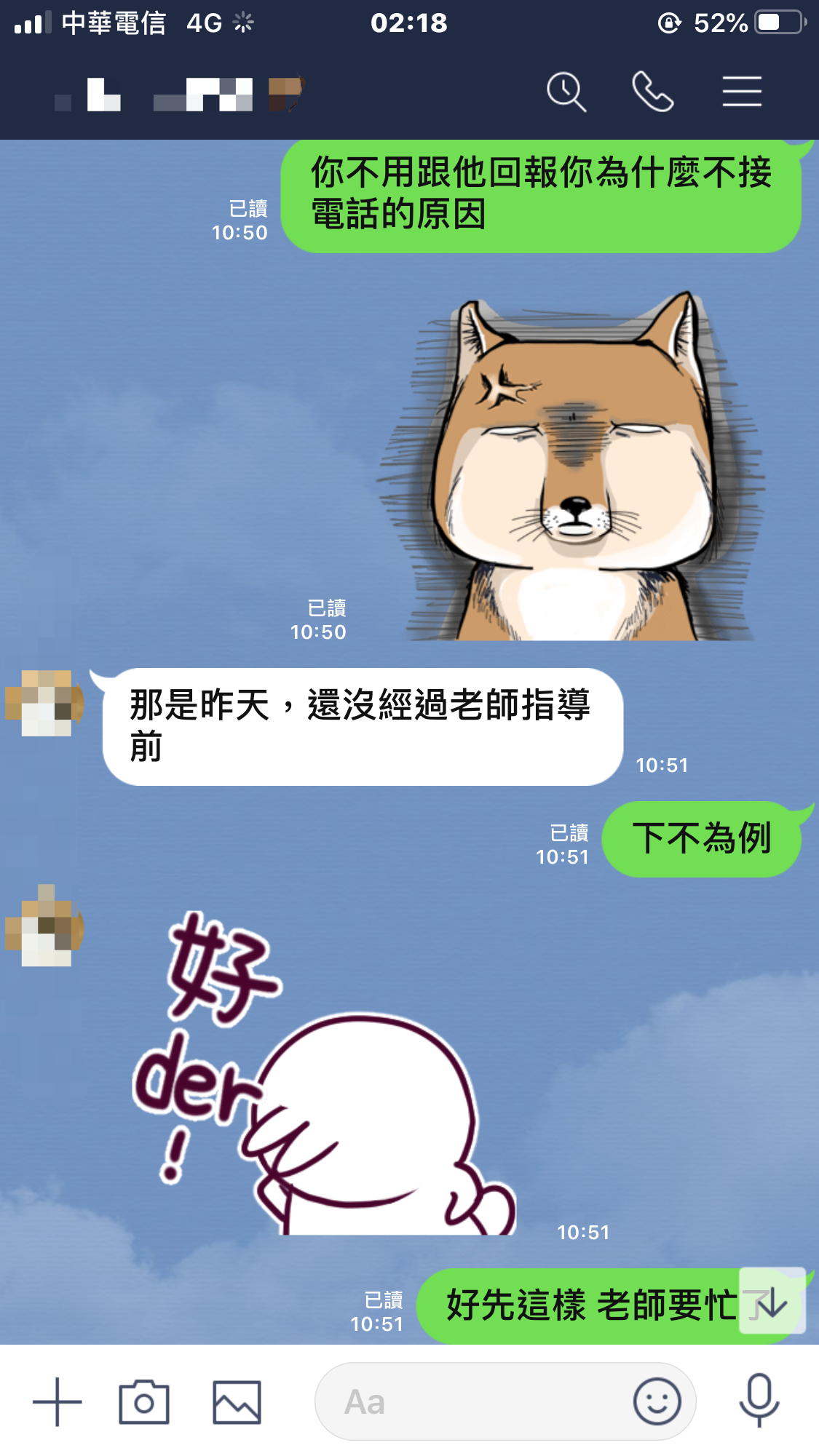Jump to the latest message with down arrow
This screenshot has height=1456, width=819.
tap(772, 1302)
